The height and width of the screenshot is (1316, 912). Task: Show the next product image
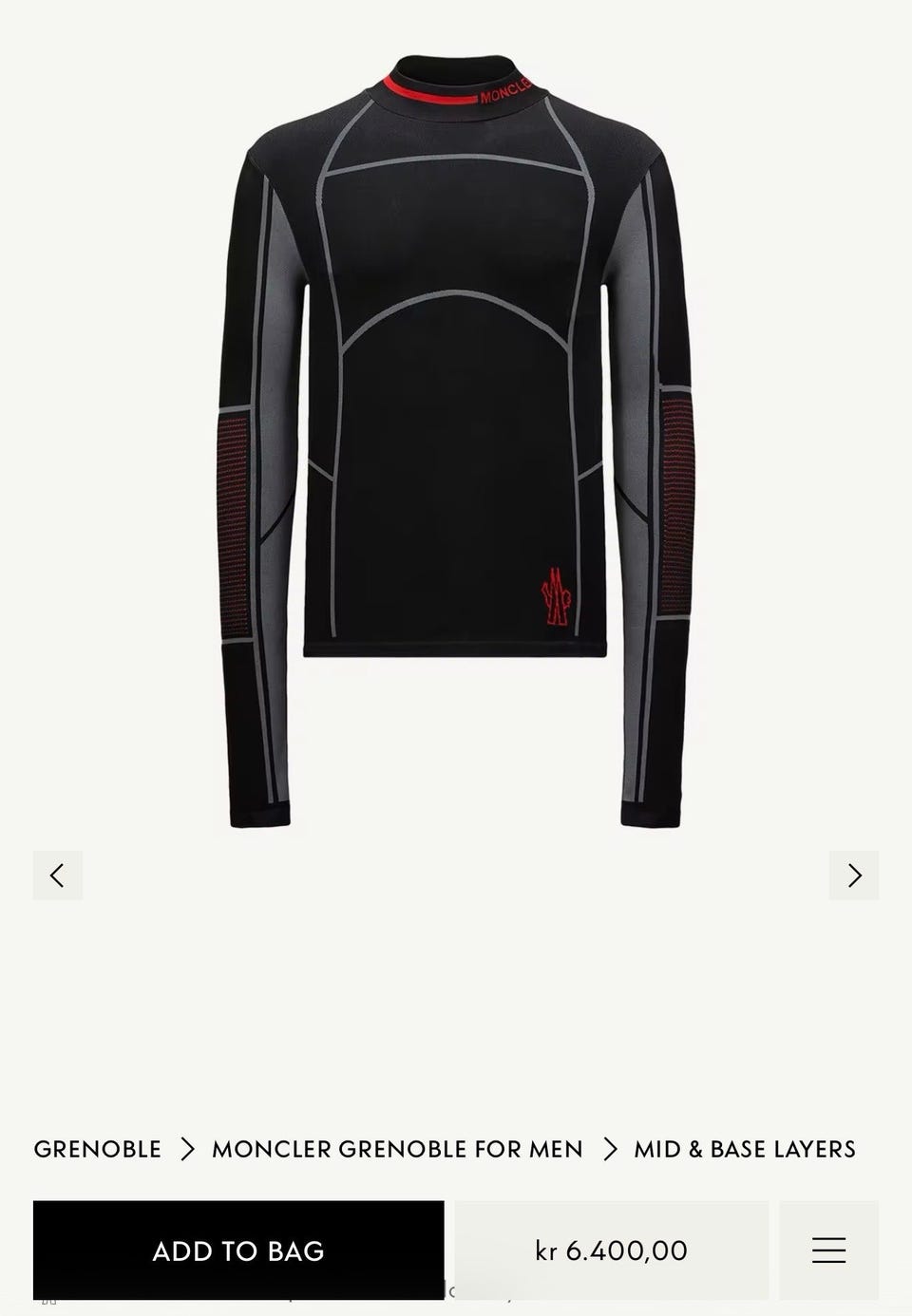point(853,874)
